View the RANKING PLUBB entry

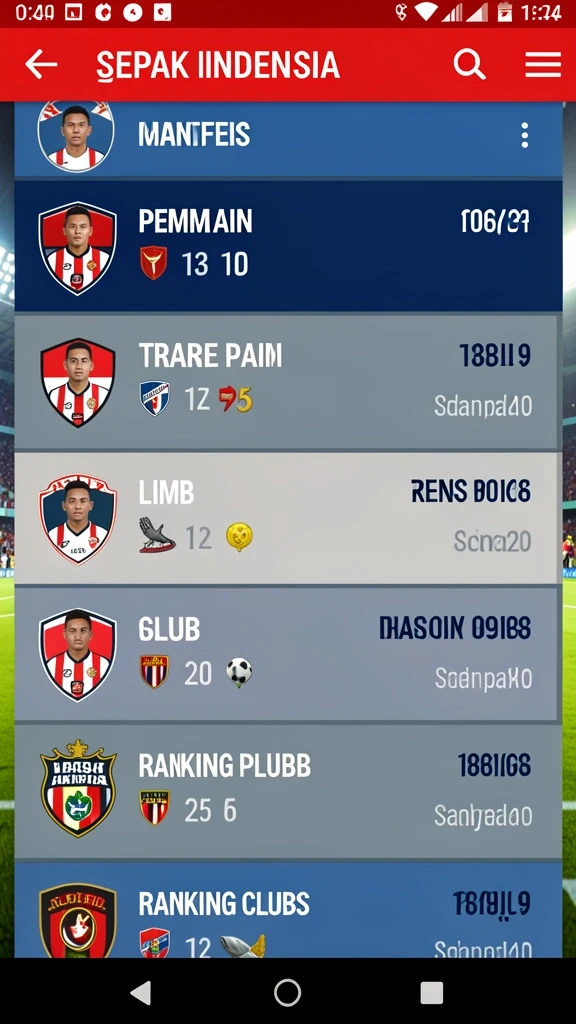(288, 792)
